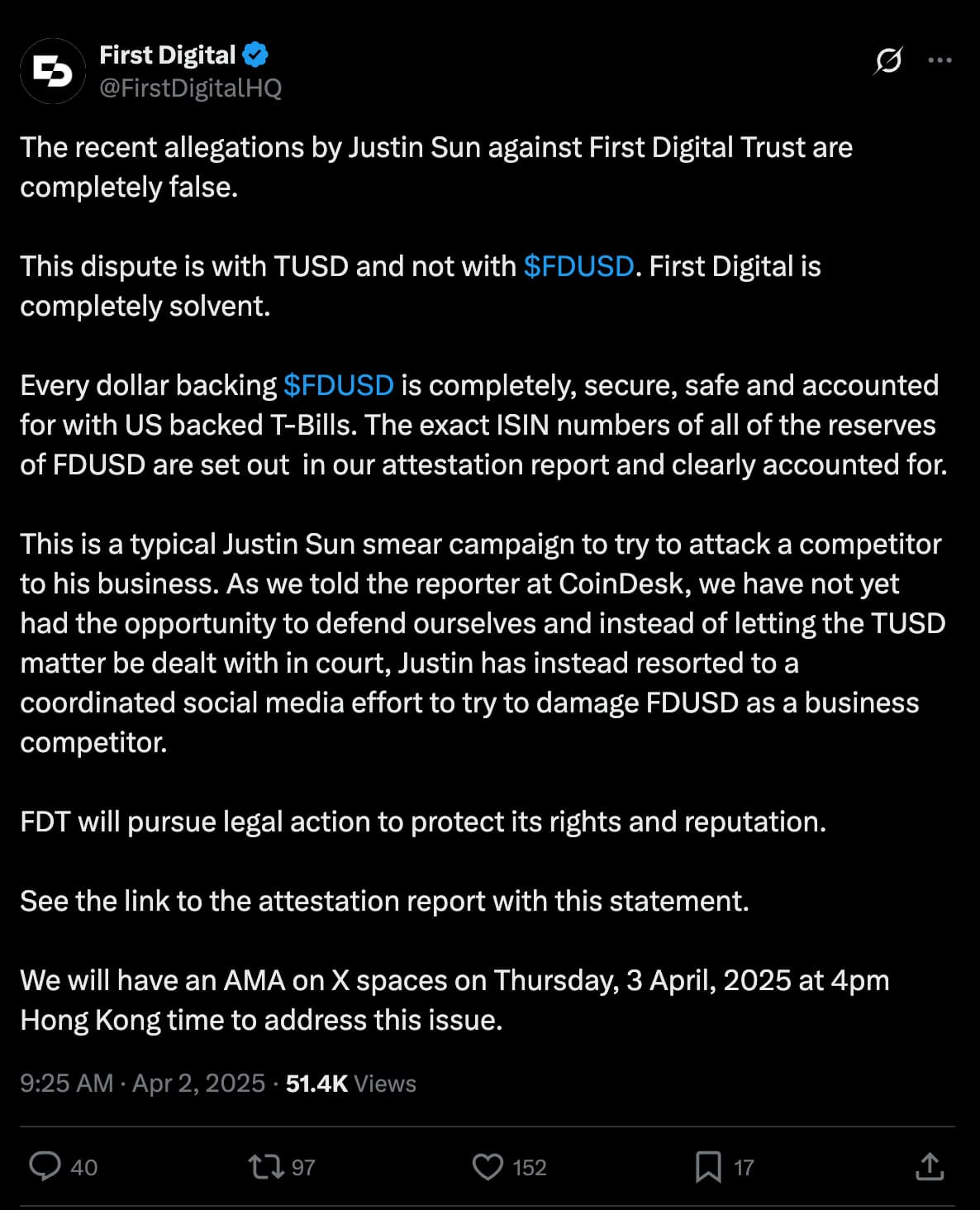Image resolution: width=980 pixels, height=1210 pixels.
Task: Repost this First Digital statement
Action: tap(265, 1166)
